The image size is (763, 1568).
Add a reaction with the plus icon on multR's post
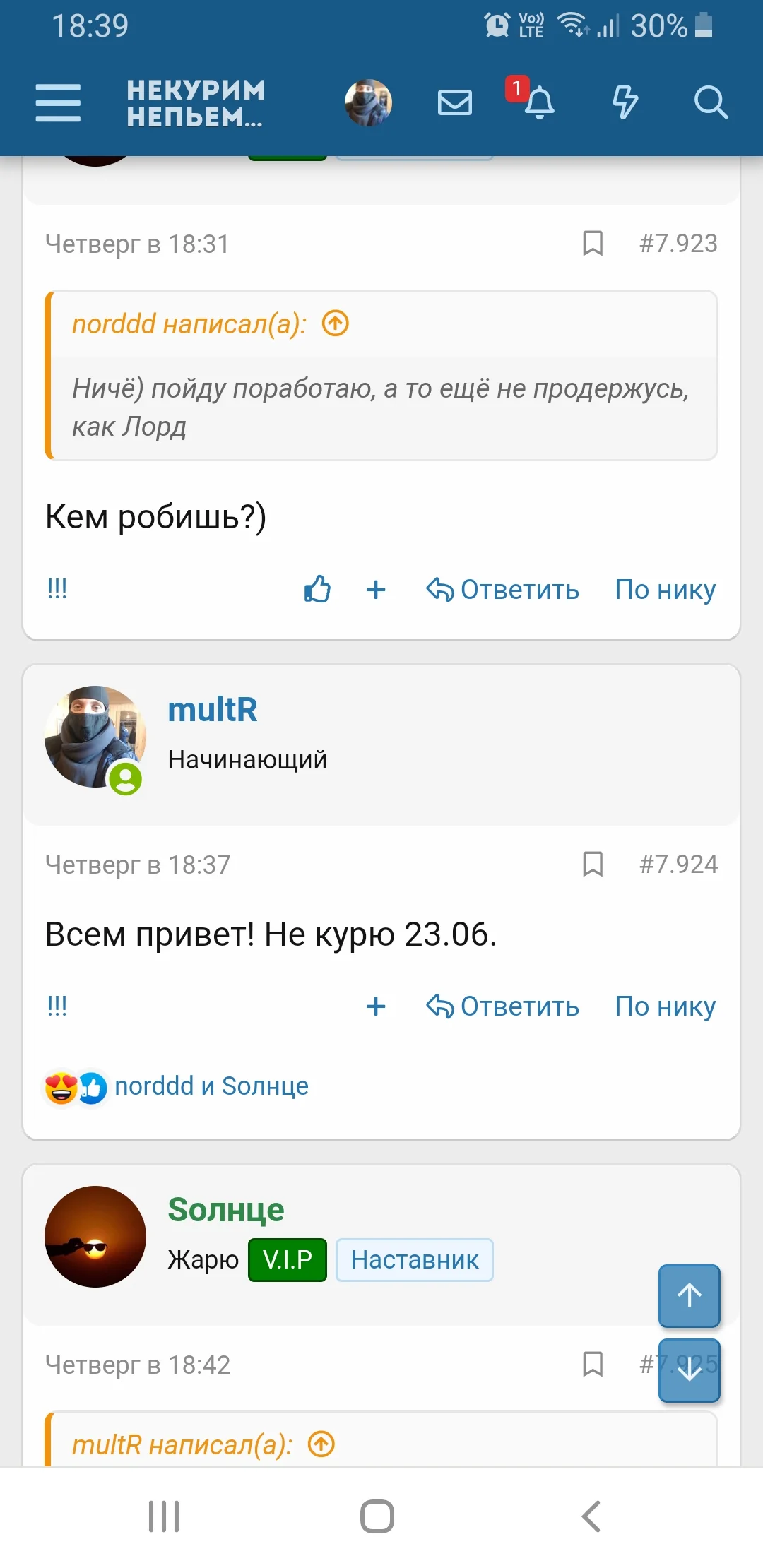376,1006
